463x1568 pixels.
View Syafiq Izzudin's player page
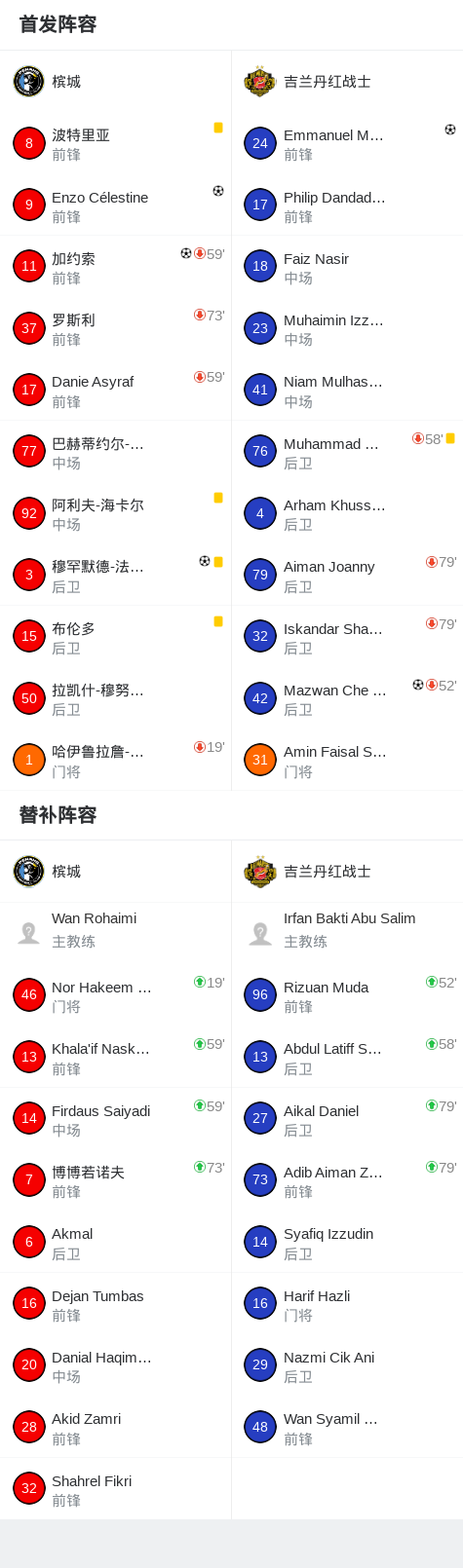click(347, 1242)
